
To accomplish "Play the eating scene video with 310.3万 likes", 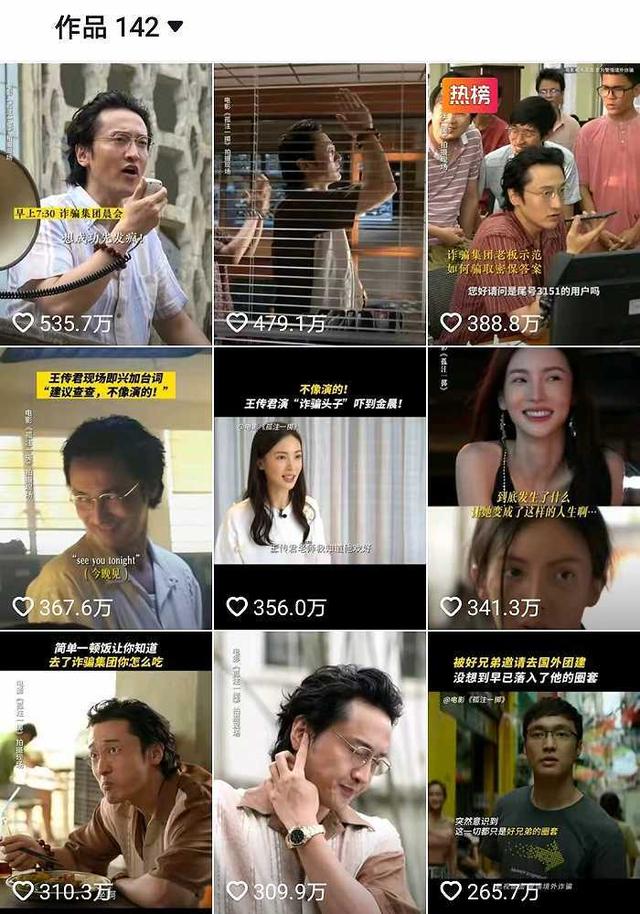I will pyautogui.click(x=105, y=772).
